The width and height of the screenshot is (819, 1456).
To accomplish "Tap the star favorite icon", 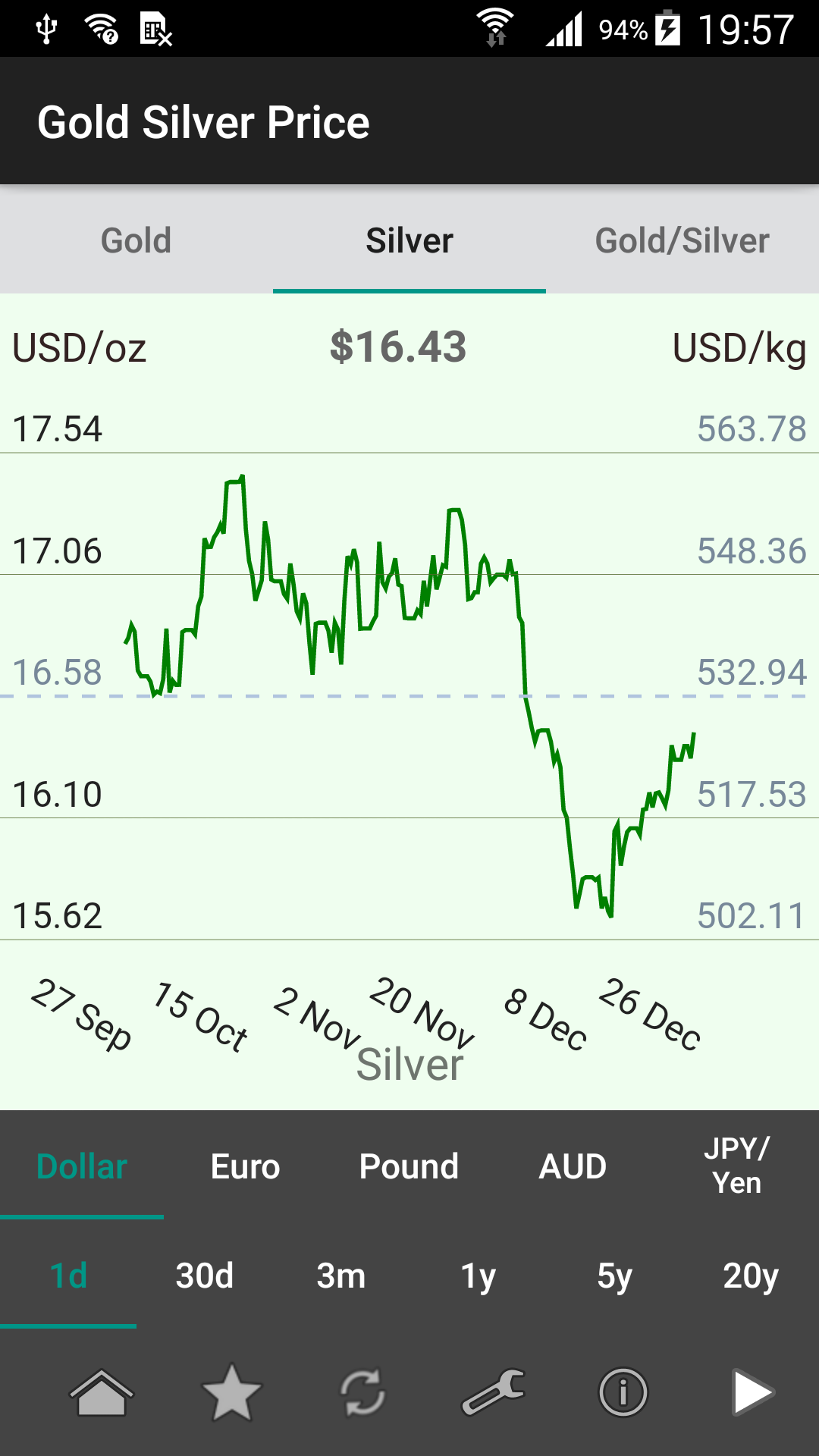I will pyautogui.click(x=232, y=1392).
